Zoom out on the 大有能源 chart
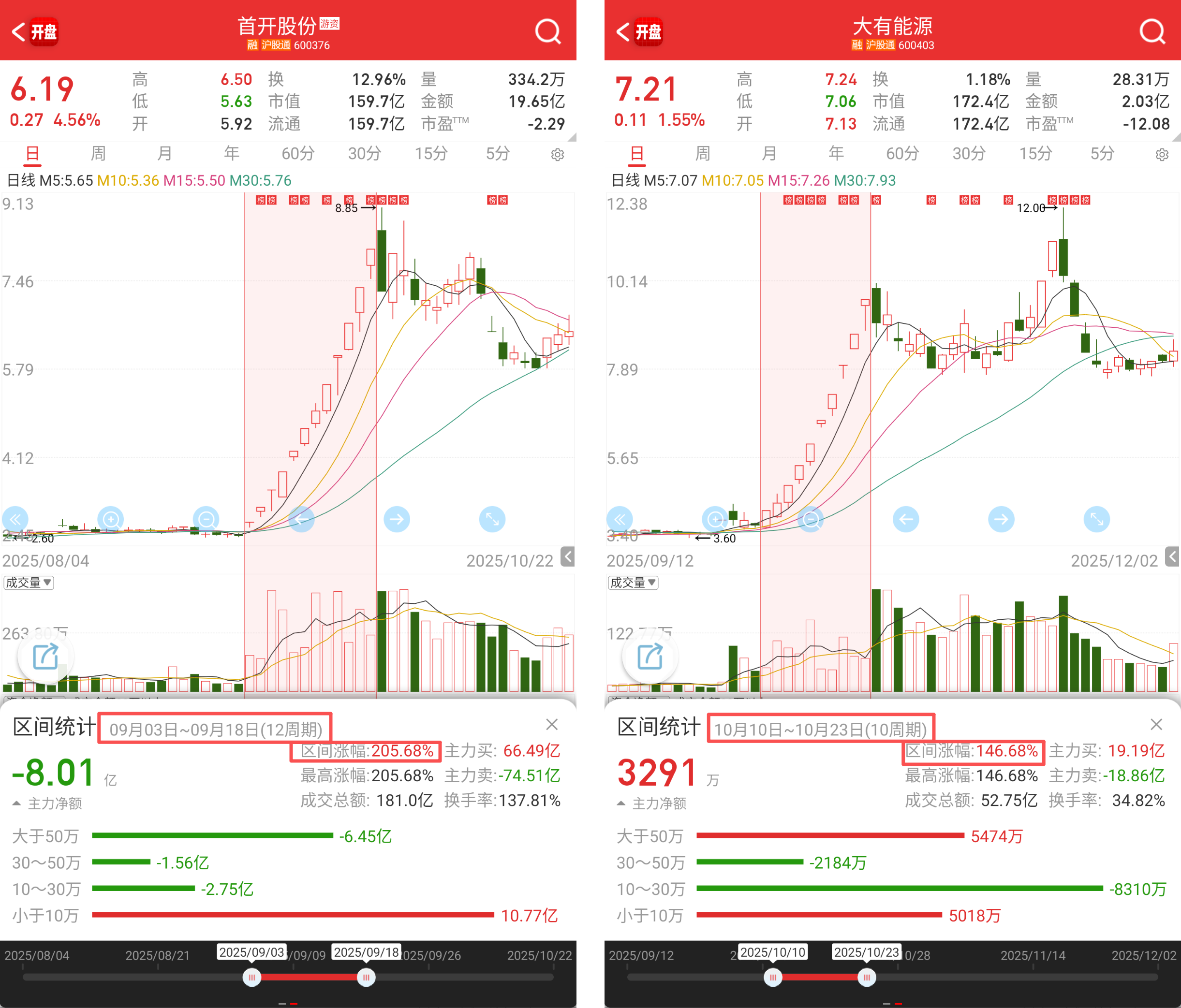 tap(811, 519)
